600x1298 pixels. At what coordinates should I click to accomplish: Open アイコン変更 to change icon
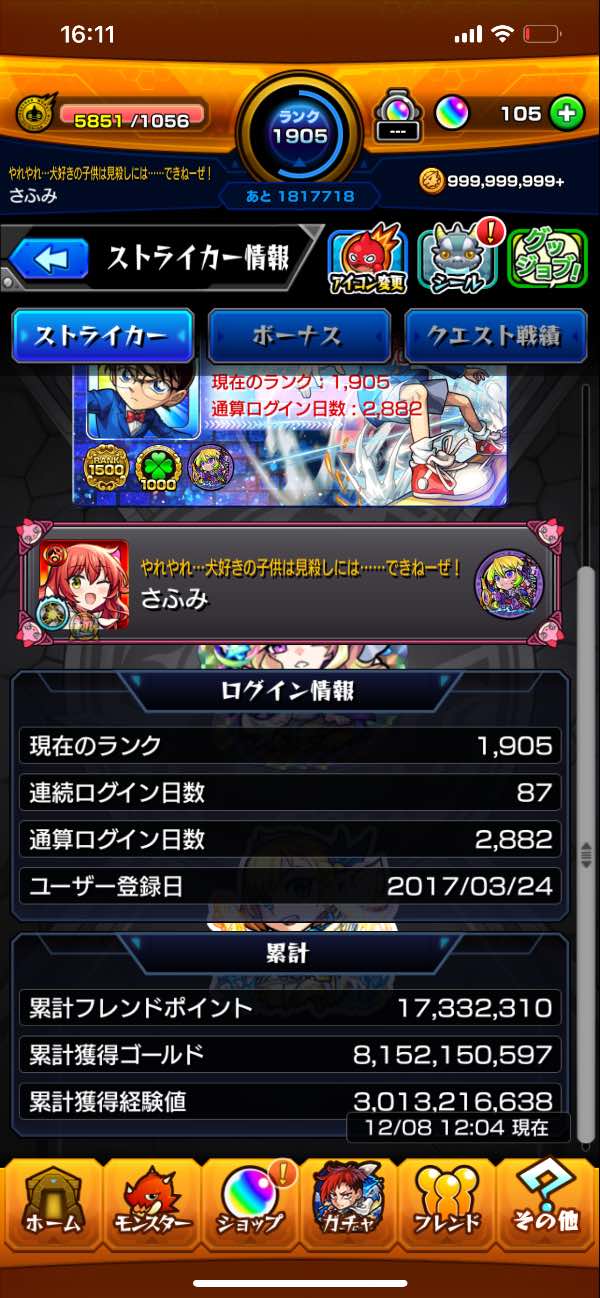pos(367,259)
